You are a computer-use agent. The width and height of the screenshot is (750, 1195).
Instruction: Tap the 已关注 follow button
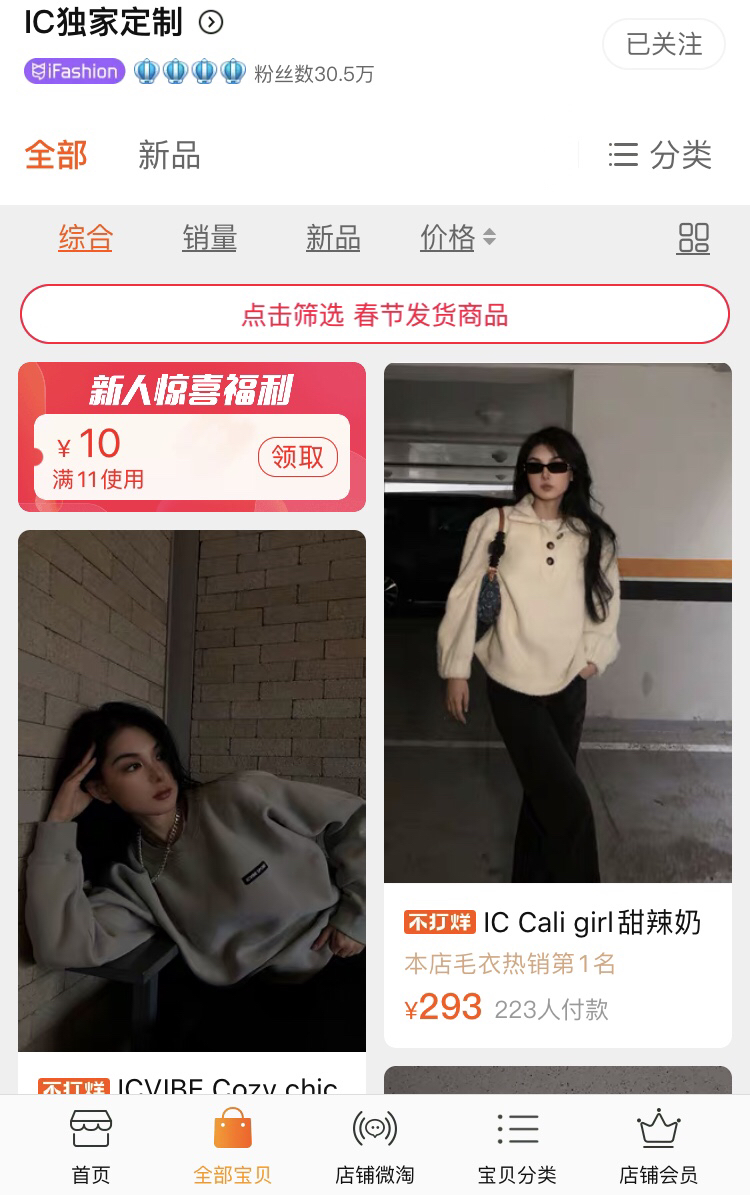pyautogui.click(x=663, y=44)
